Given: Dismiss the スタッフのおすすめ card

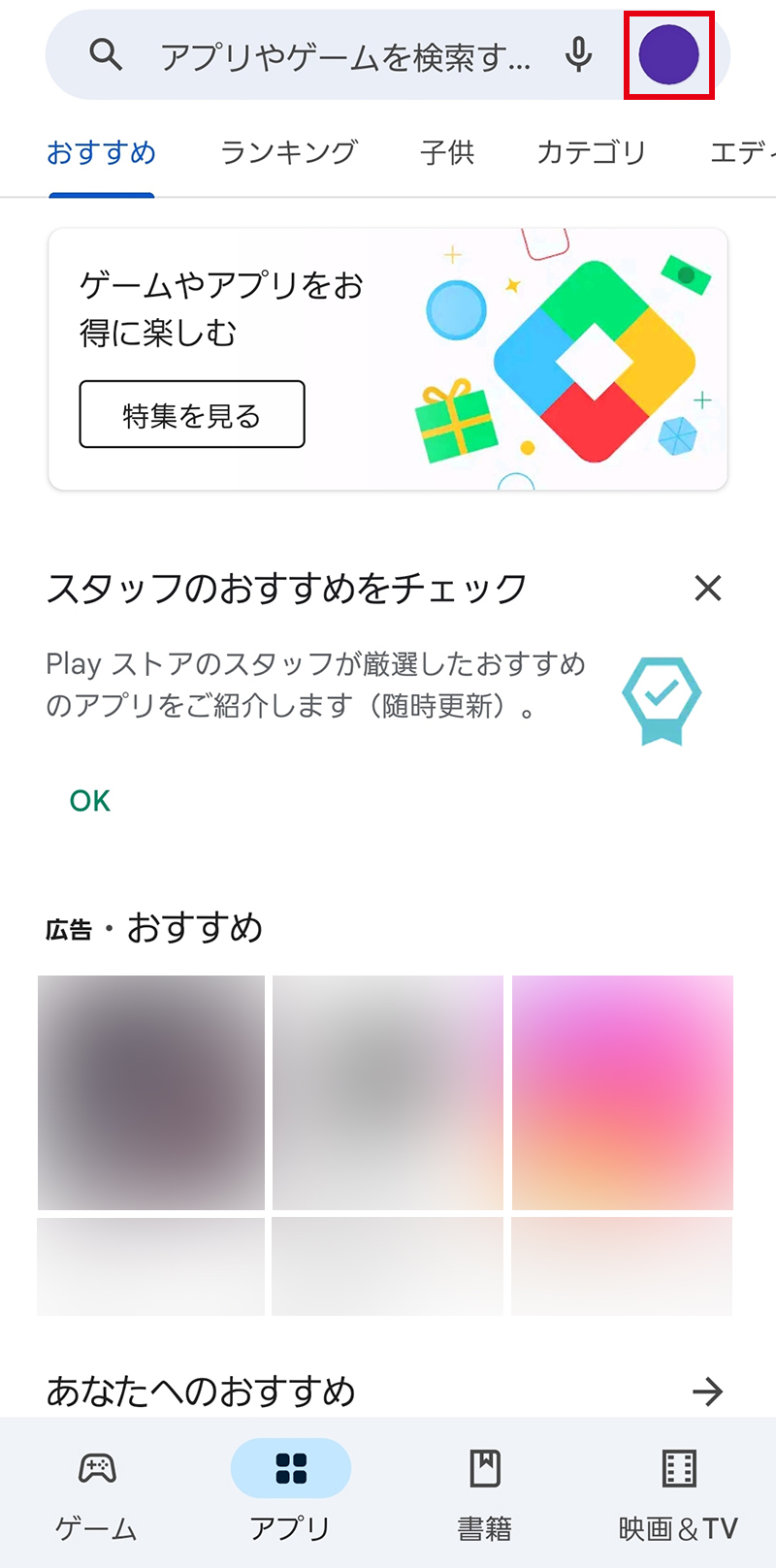Looking at the screenshot, I should [708, 588].
